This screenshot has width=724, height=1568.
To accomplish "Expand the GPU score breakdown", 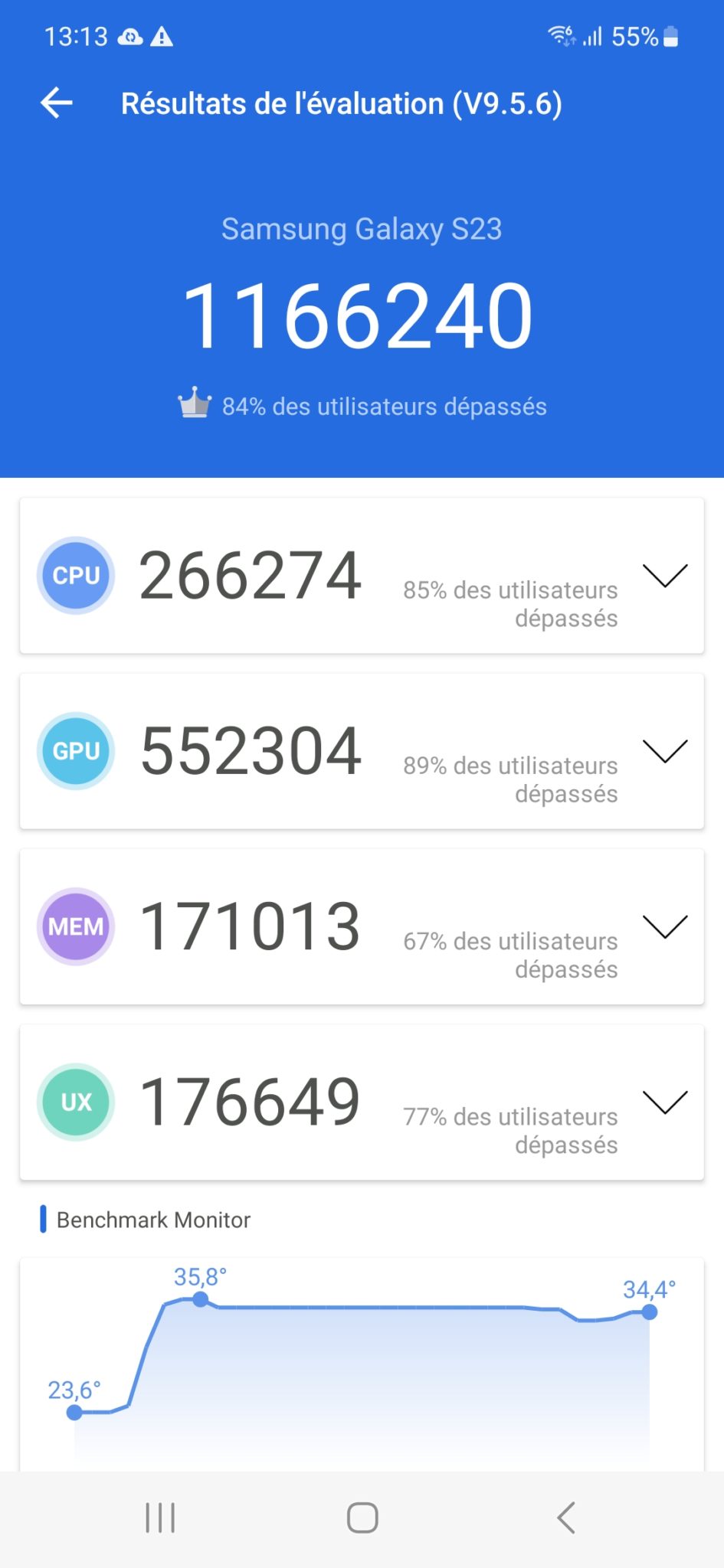I will (x=665, y=751).
